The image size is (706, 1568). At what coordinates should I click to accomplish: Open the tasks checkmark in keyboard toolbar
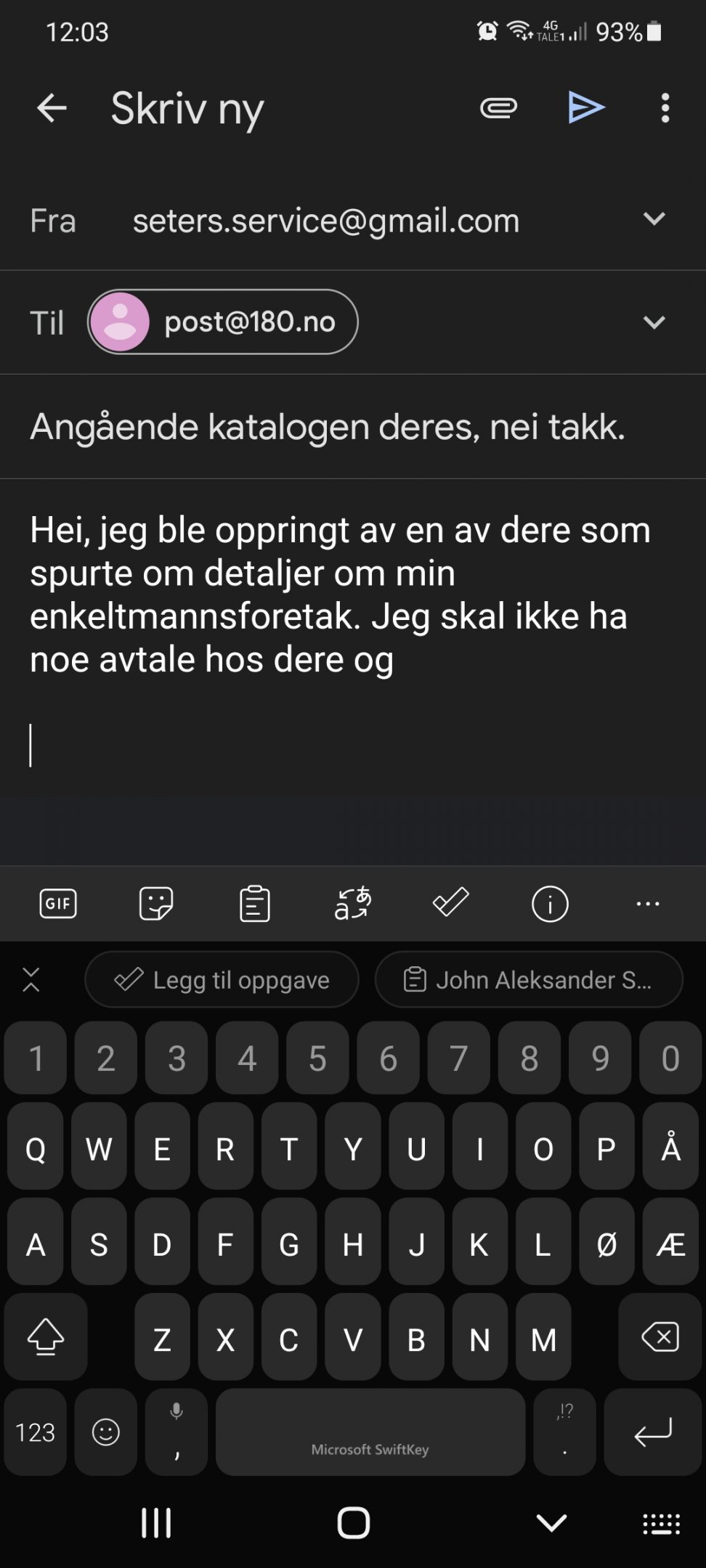pyautogui.click(x=451, y=904)
